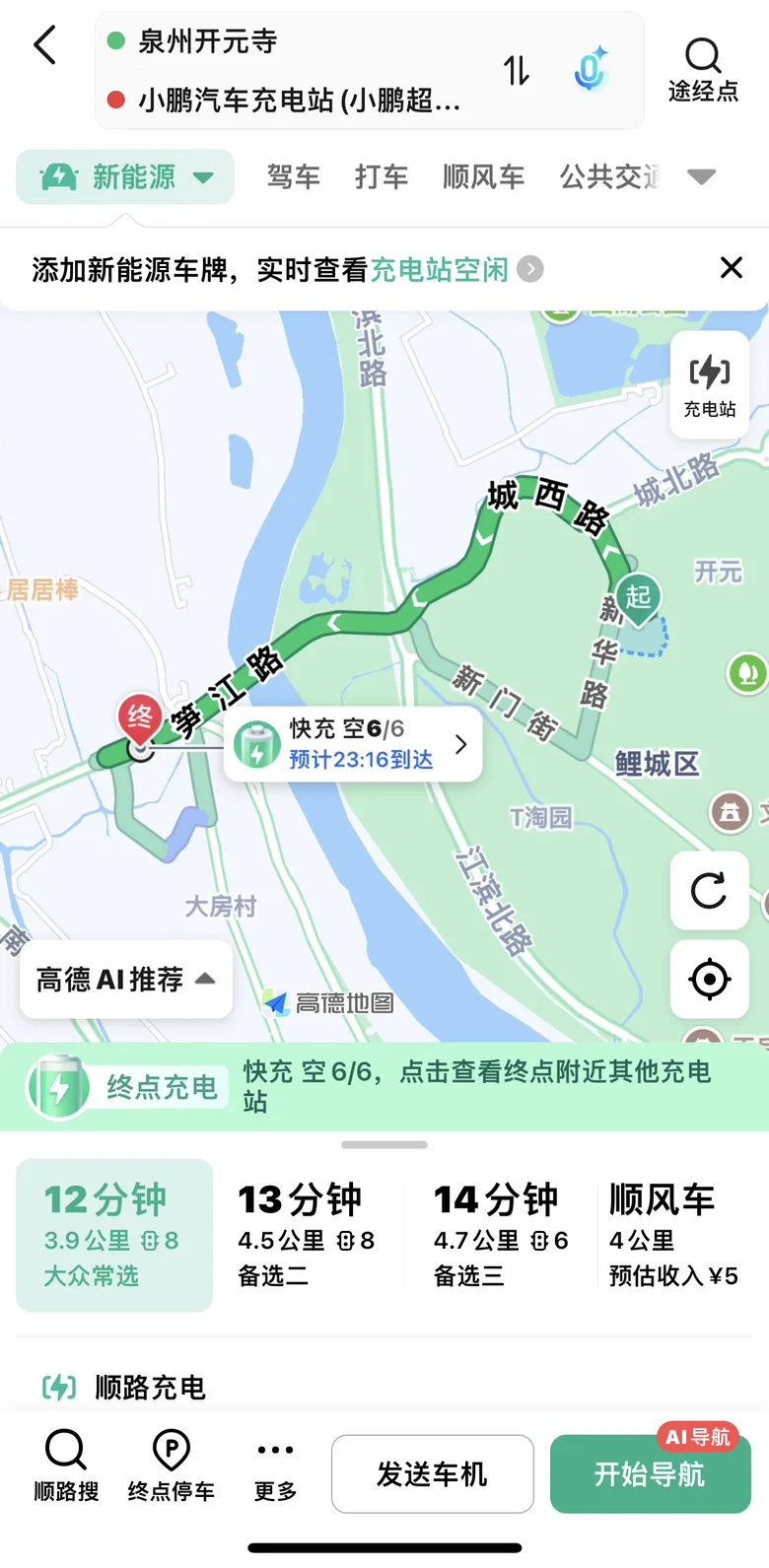Open the 新能源 mode dropdown

pos(125,177)
